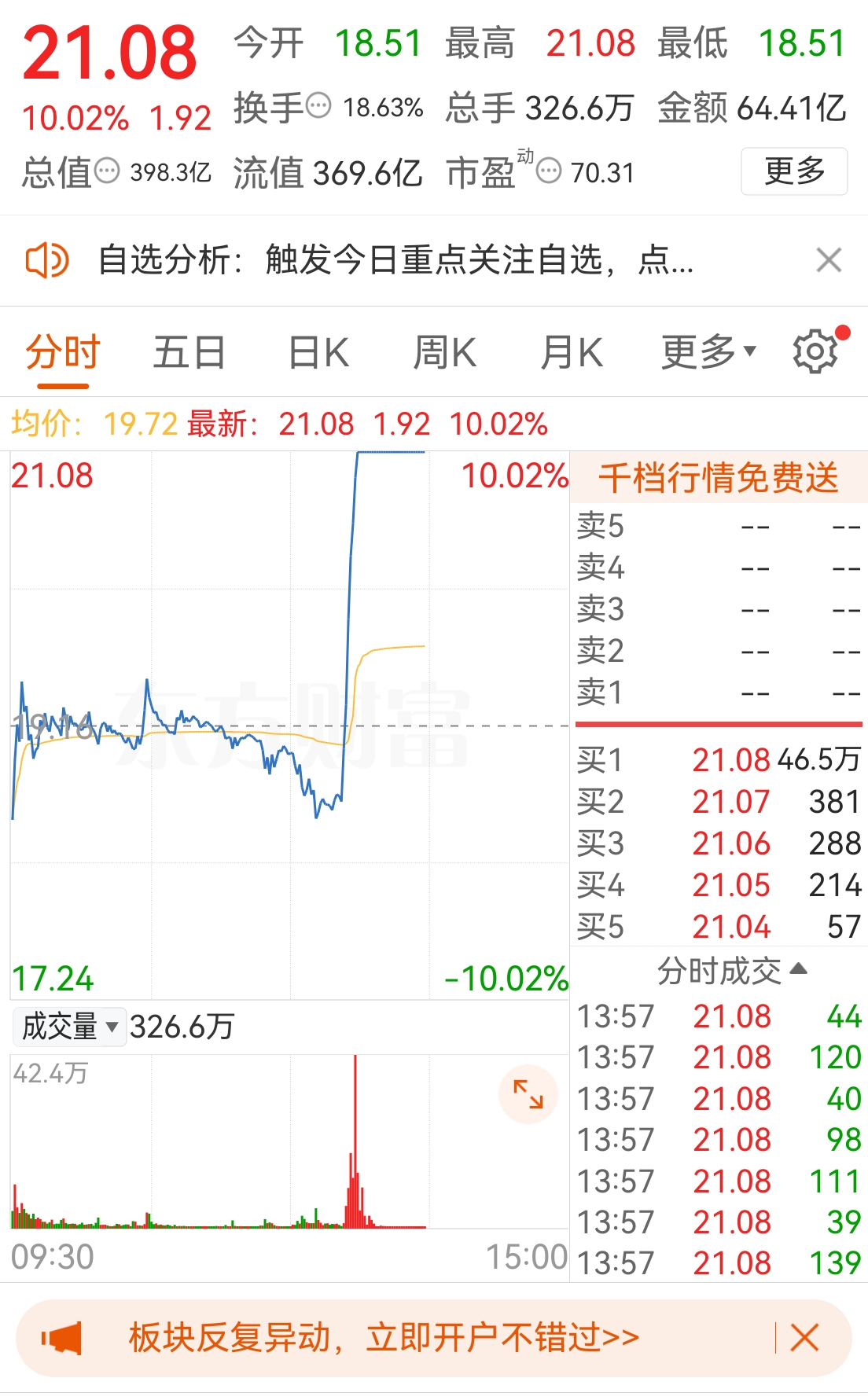Expand the volume chart to fullscreen
Viewport: 868px width, 1400px height.
528,1093
